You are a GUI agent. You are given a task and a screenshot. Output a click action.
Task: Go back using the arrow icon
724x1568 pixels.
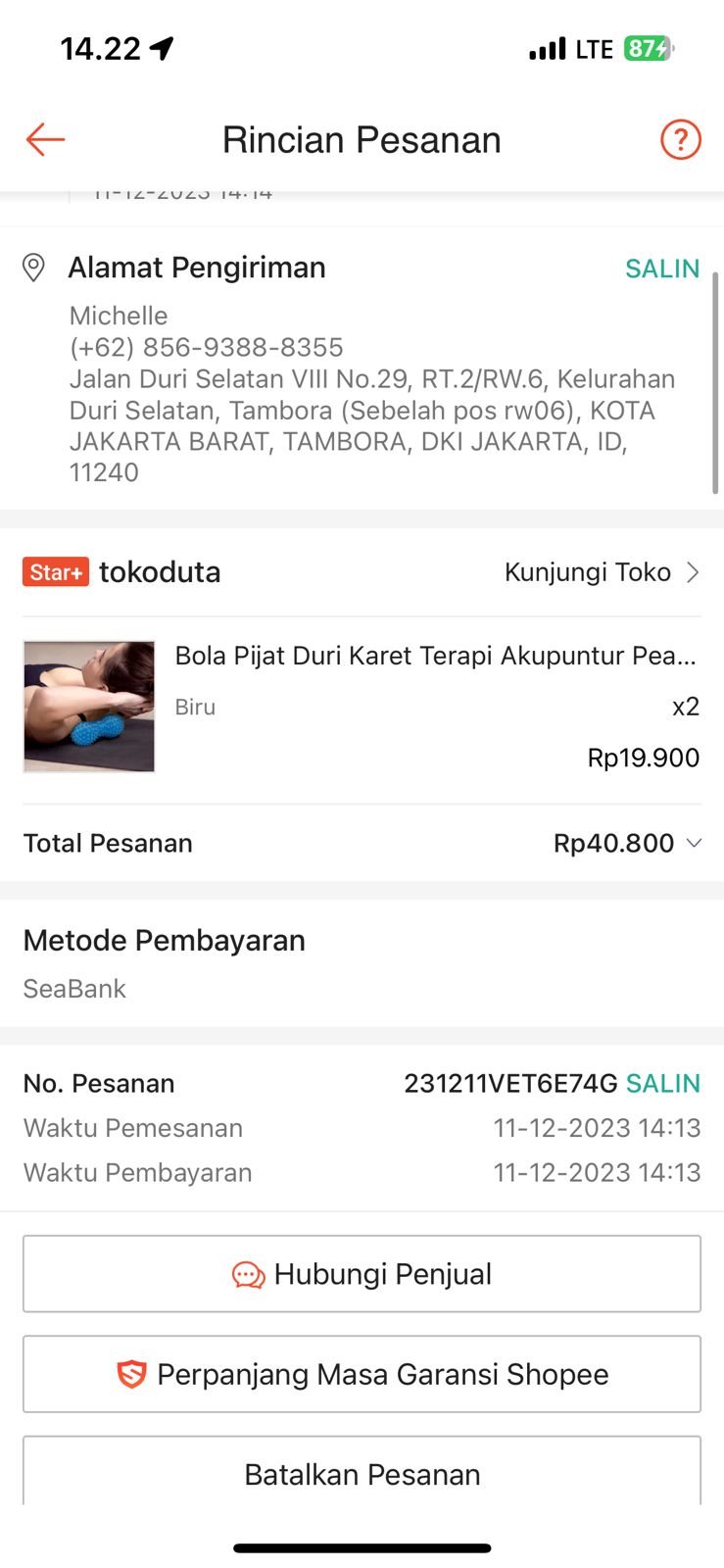point(45,140)
